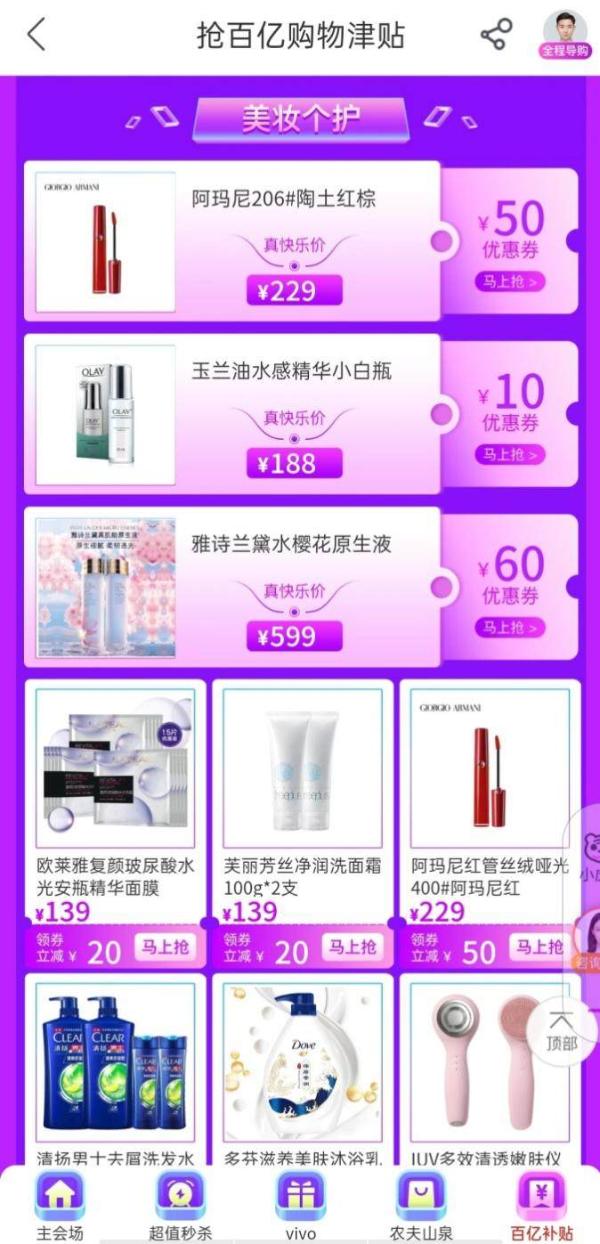Tap 马上抢 for 欧莱雅 mask coupon

165,946
